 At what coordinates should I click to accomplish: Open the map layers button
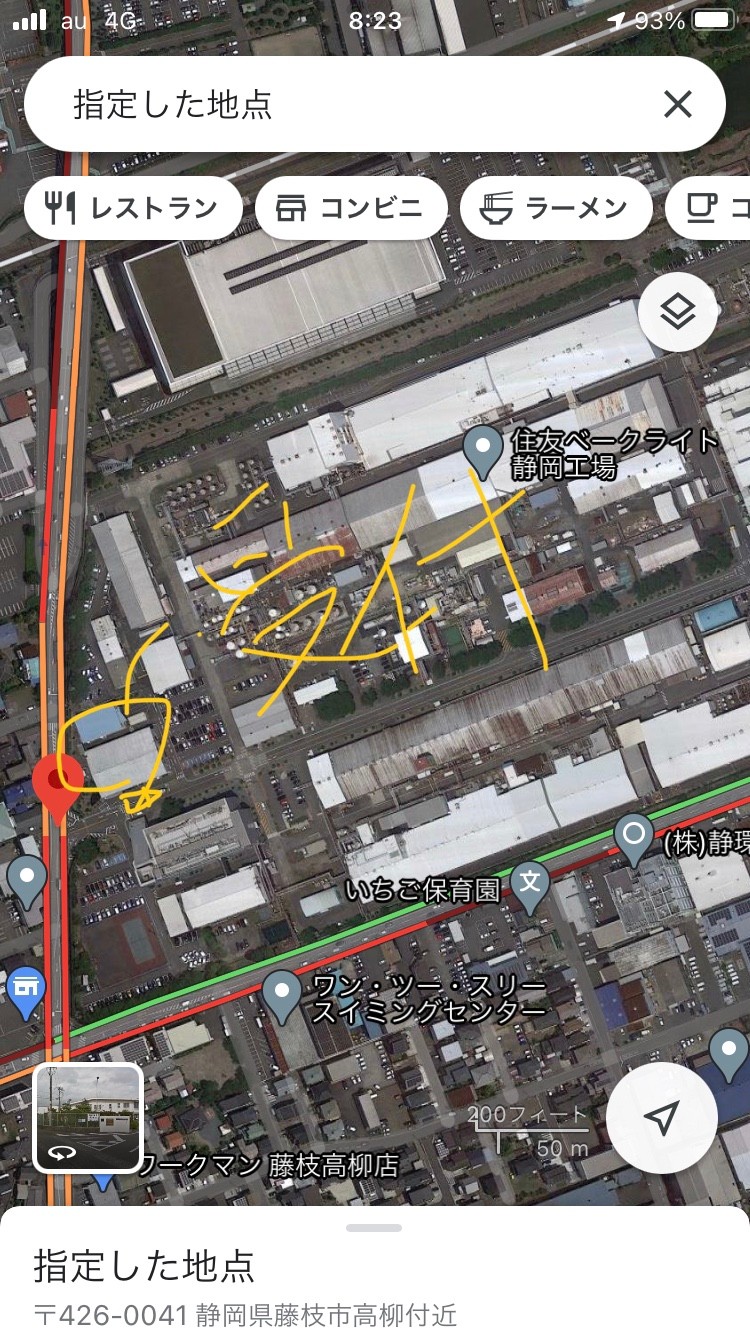point(677,313)
